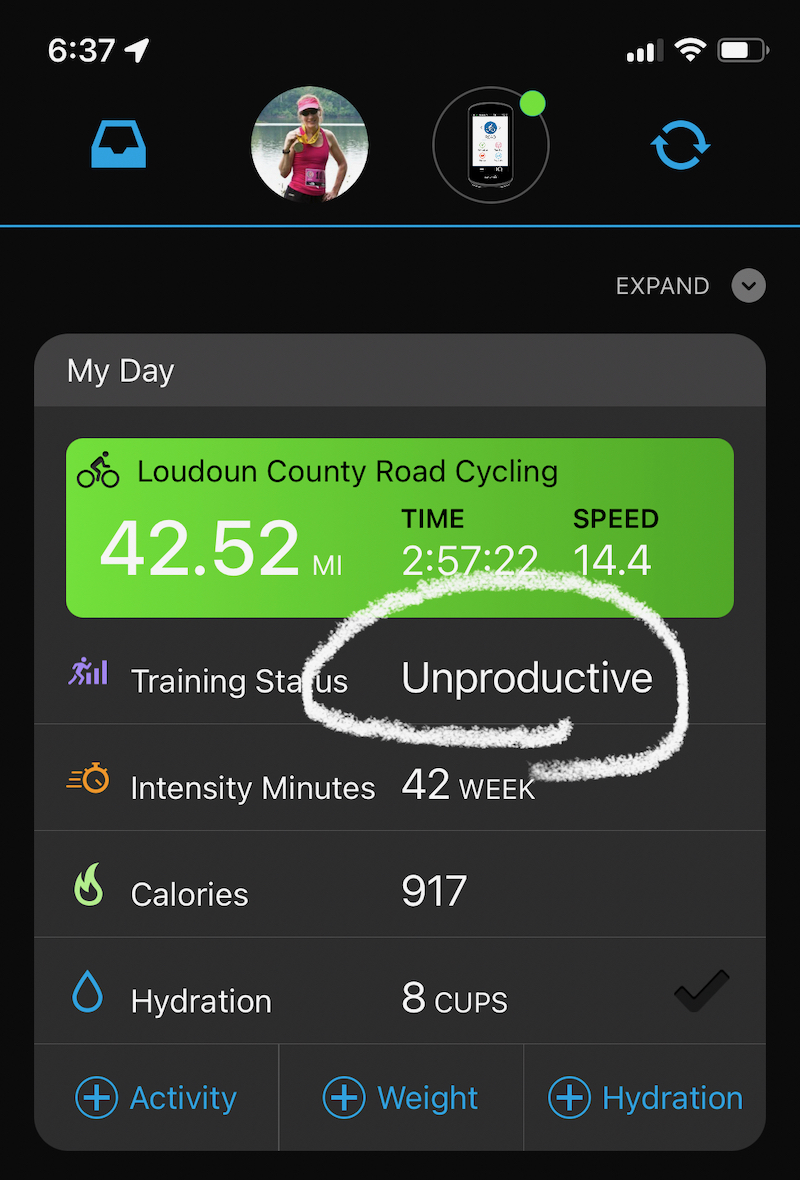Add a Hydration entry
Viewport: 800px width, 1180px height.
pyautogui.click(x=646, y=1098)
